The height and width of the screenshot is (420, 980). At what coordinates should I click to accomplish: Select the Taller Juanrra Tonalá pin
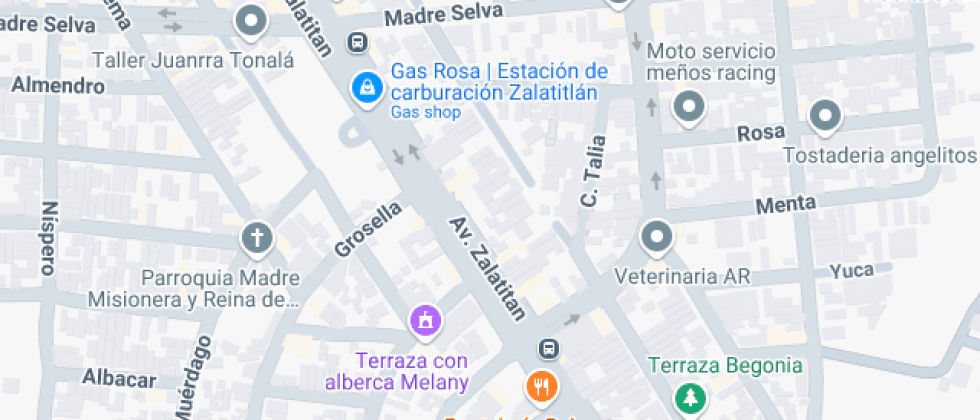pyautogui.click(x=251, y=20)
